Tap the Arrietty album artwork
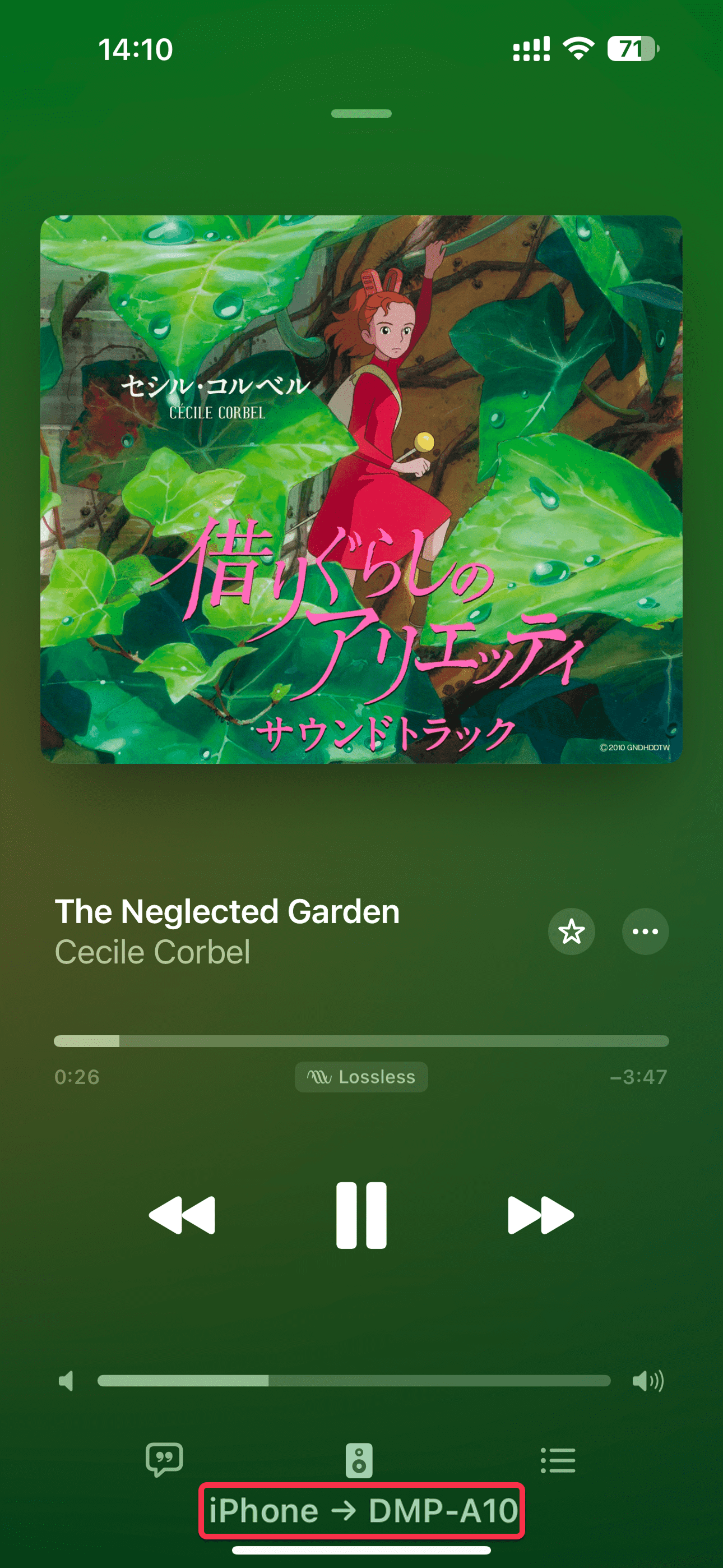Screen dimensions: 723x1568 click(x=361, y=489)
